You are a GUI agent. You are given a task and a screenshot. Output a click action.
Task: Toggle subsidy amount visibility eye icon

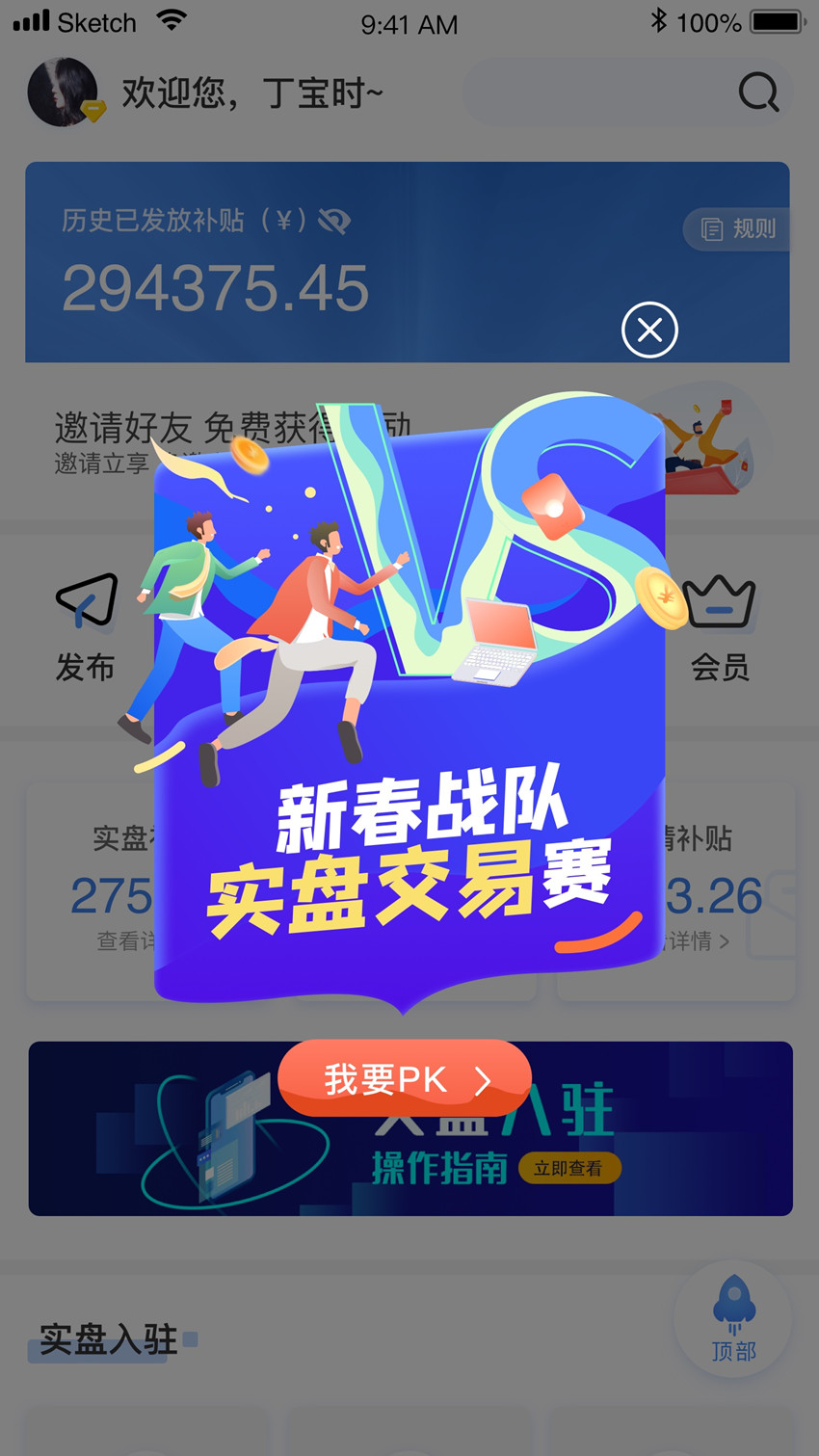(333, 222)
